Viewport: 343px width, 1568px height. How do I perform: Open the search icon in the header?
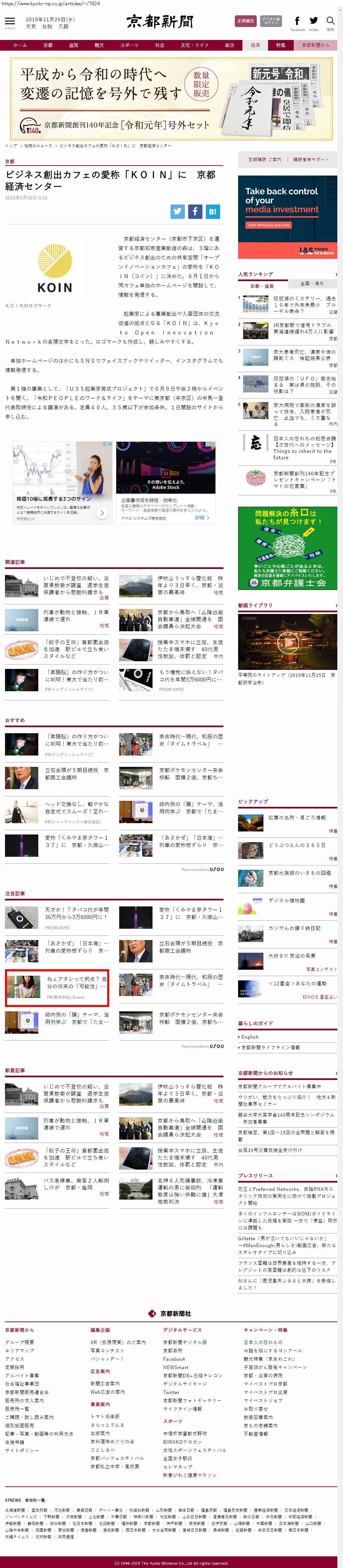(x=330, y=22)
